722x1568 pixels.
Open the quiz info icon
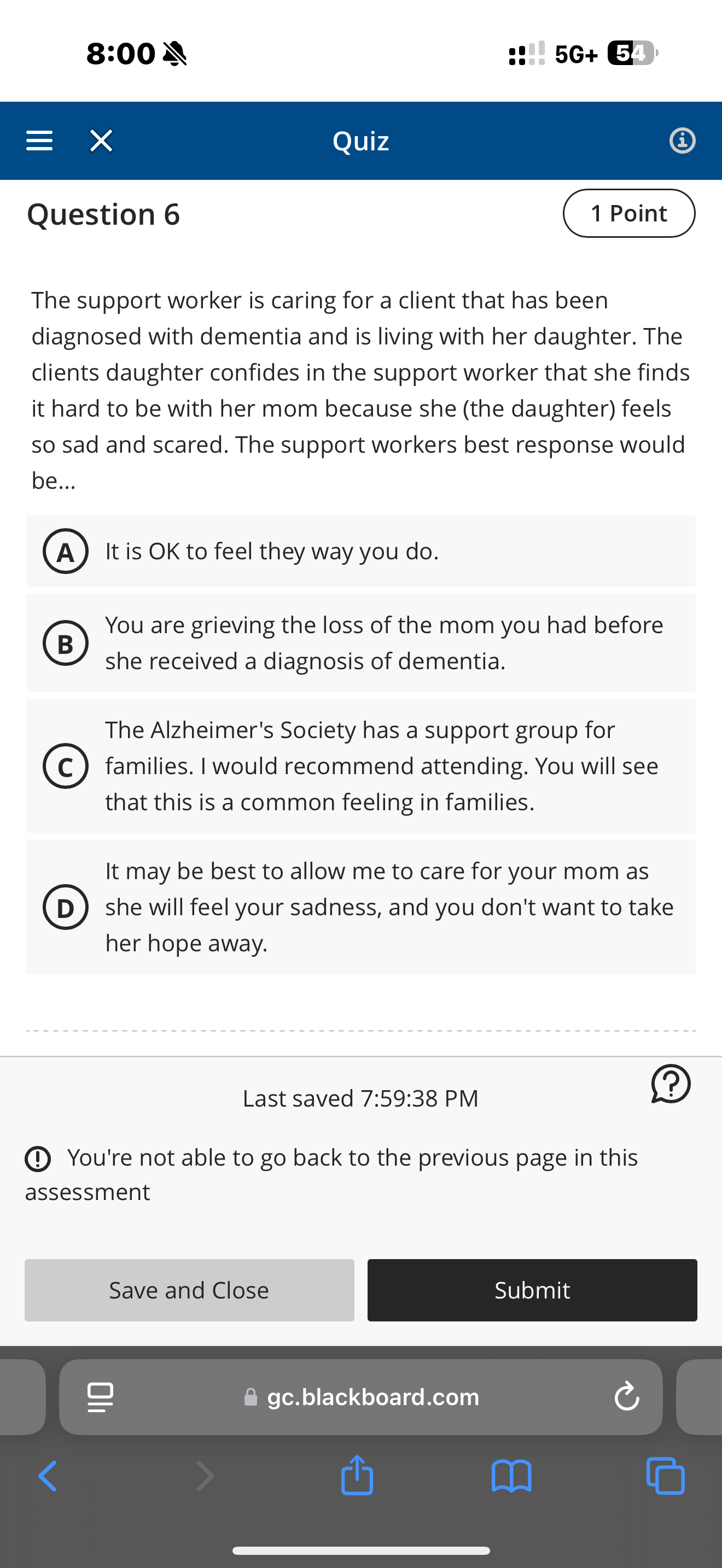[x=682, y=141]
